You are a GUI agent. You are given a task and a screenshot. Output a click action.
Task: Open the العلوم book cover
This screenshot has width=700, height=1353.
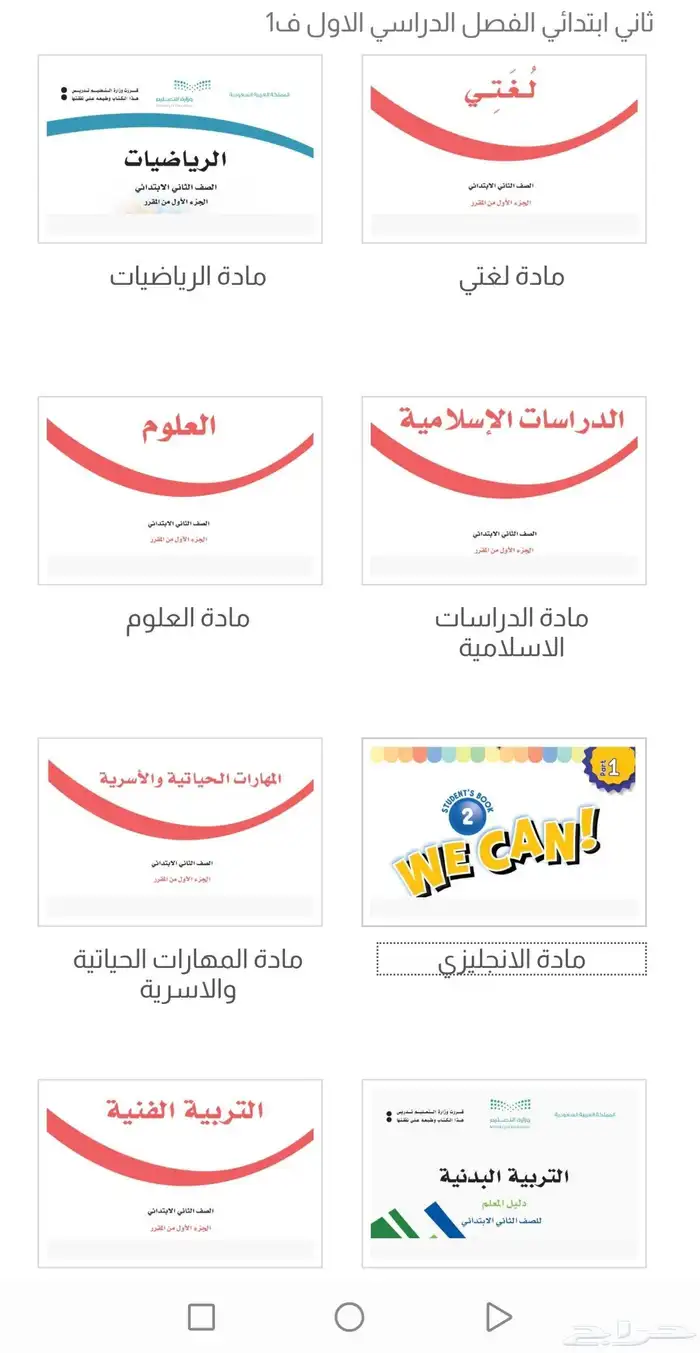pos(180,490)
